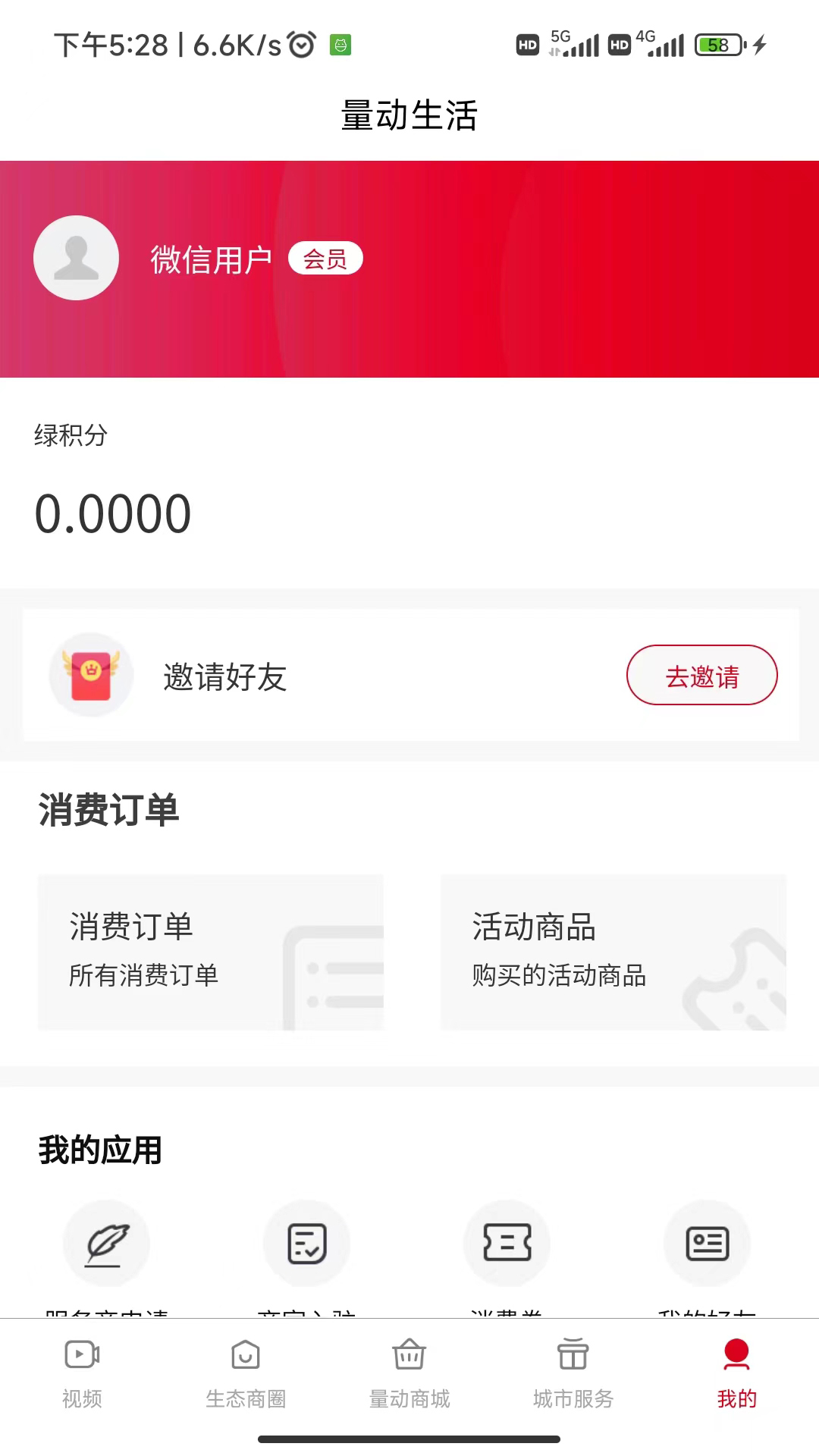Open the contact-card app icon

tap(707, 1244)
